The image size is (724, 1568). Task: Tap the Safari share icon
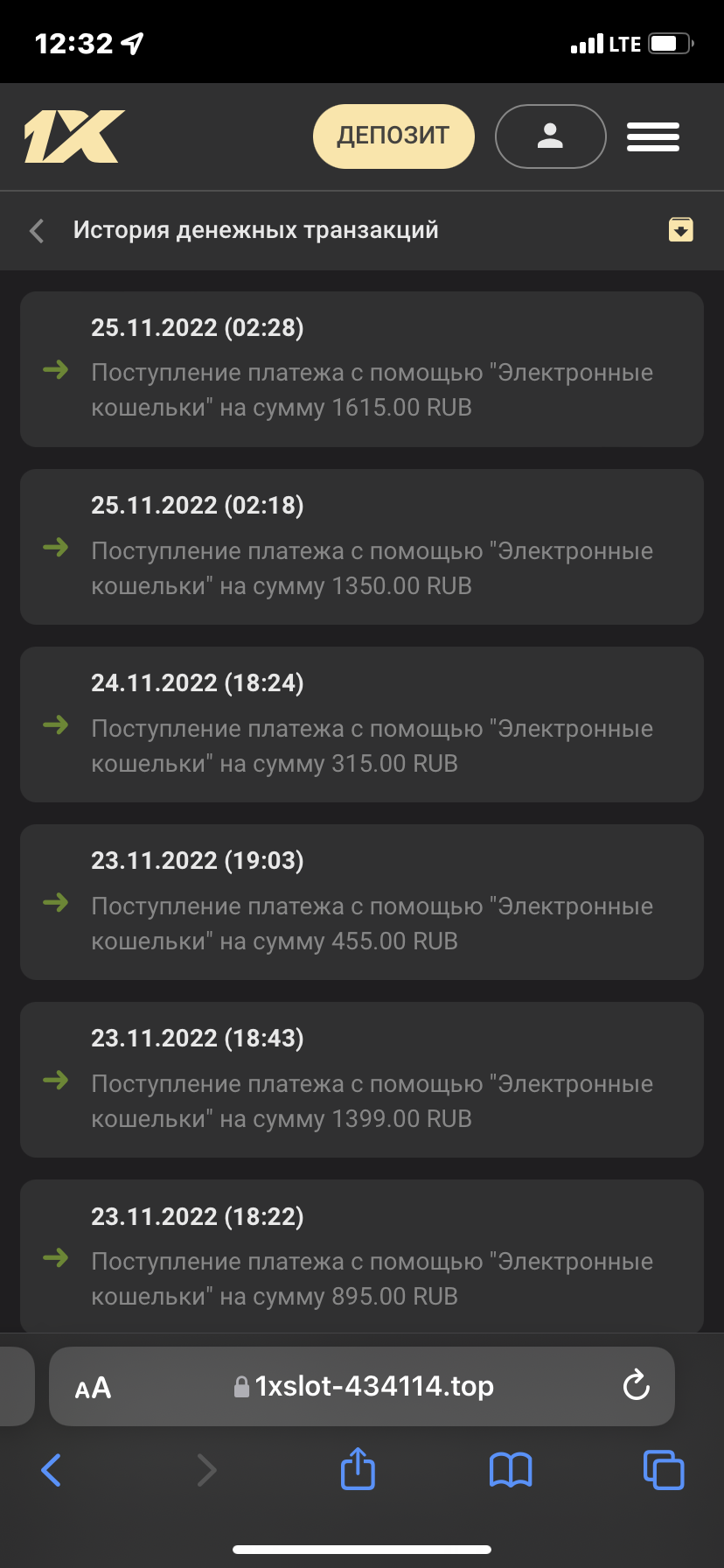click(x=358, y=1469)
